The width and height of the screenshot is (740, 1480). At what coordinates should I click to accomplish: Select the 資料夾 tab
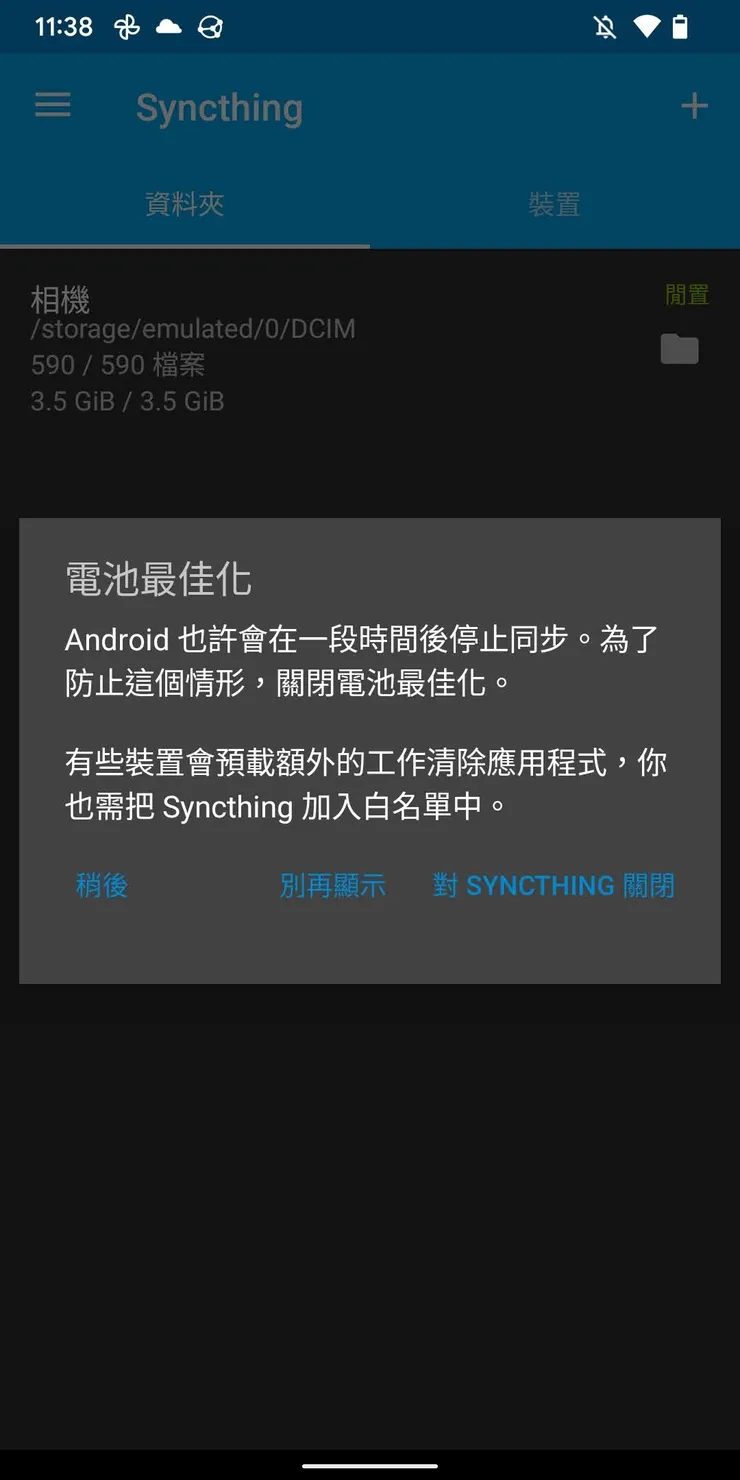(184, 205)
